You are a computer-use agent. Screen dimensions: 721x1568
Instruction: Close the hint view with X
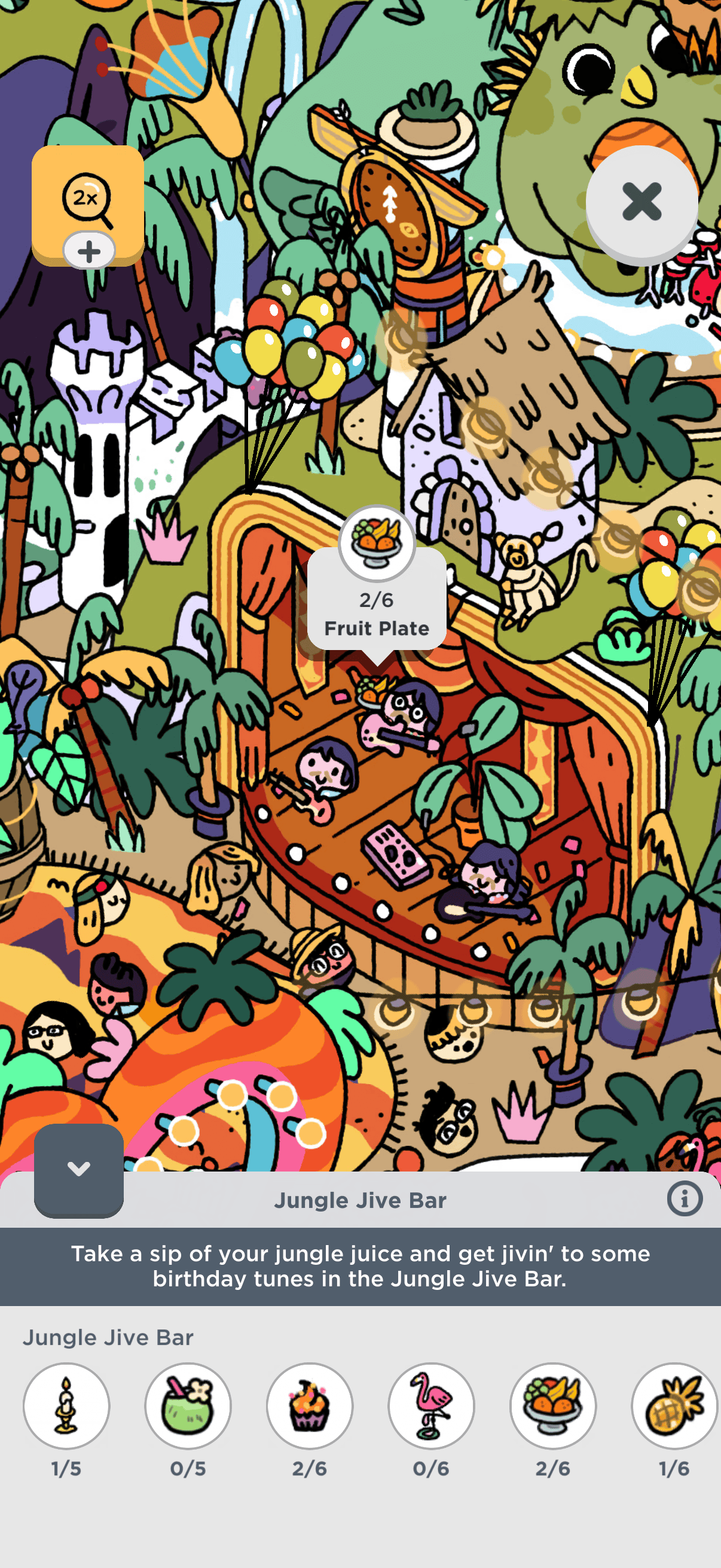tap(641, 202)
